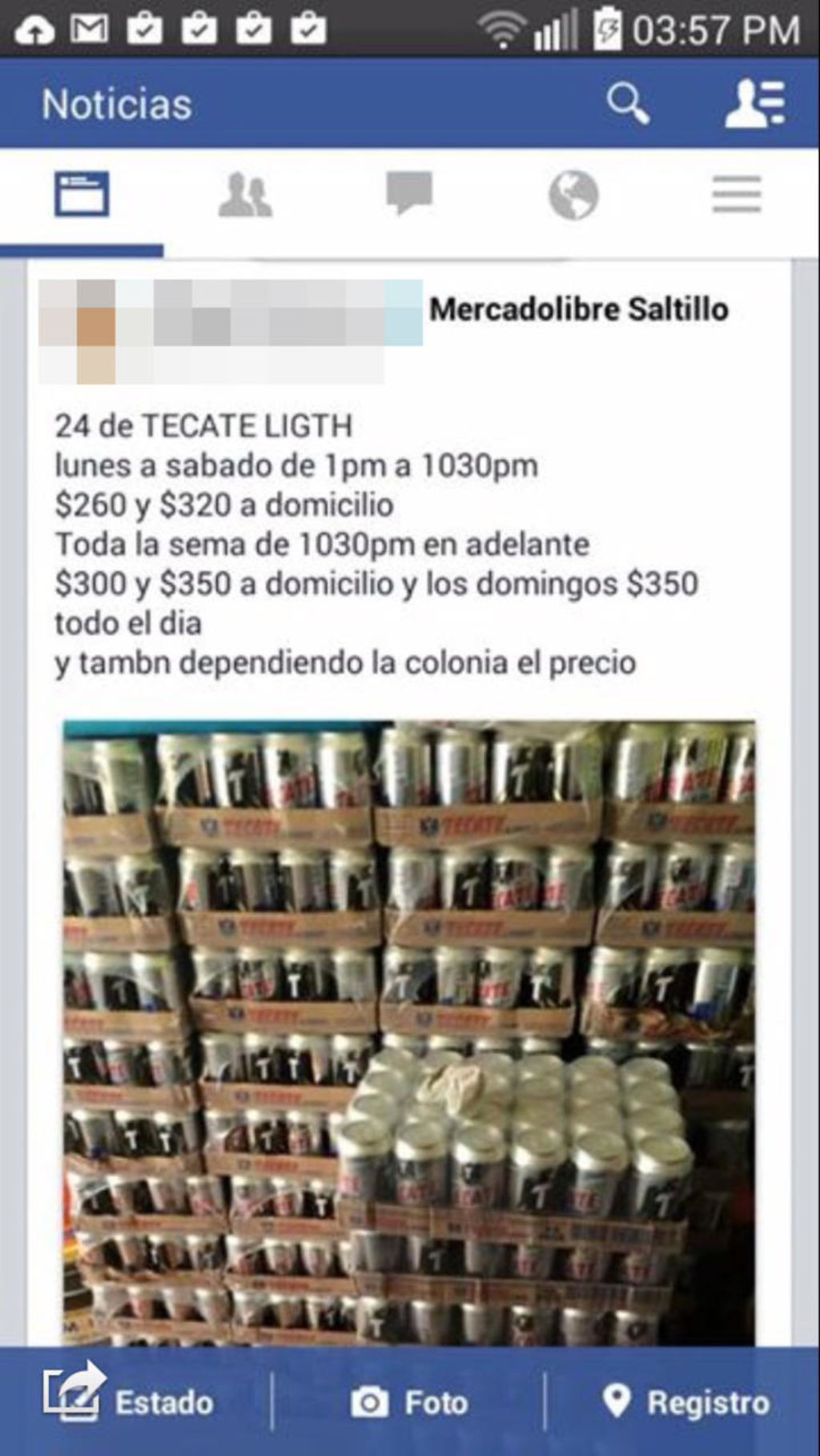Switch to the friend requests tab

pos(245,195)
